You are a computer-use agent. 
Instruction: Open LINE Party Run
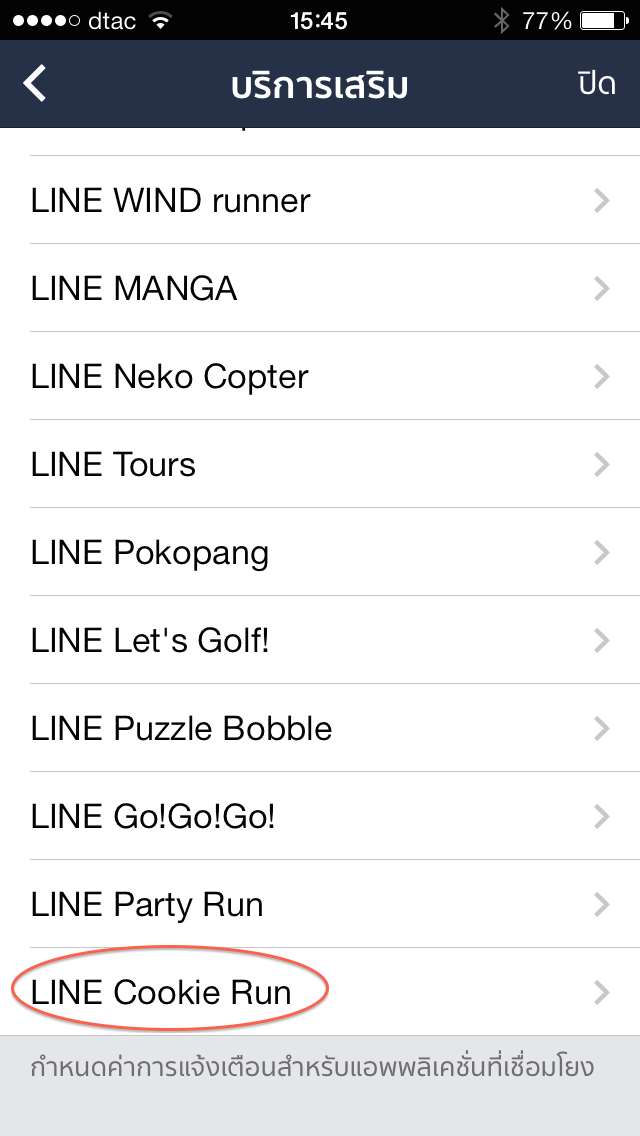point(320,905)
